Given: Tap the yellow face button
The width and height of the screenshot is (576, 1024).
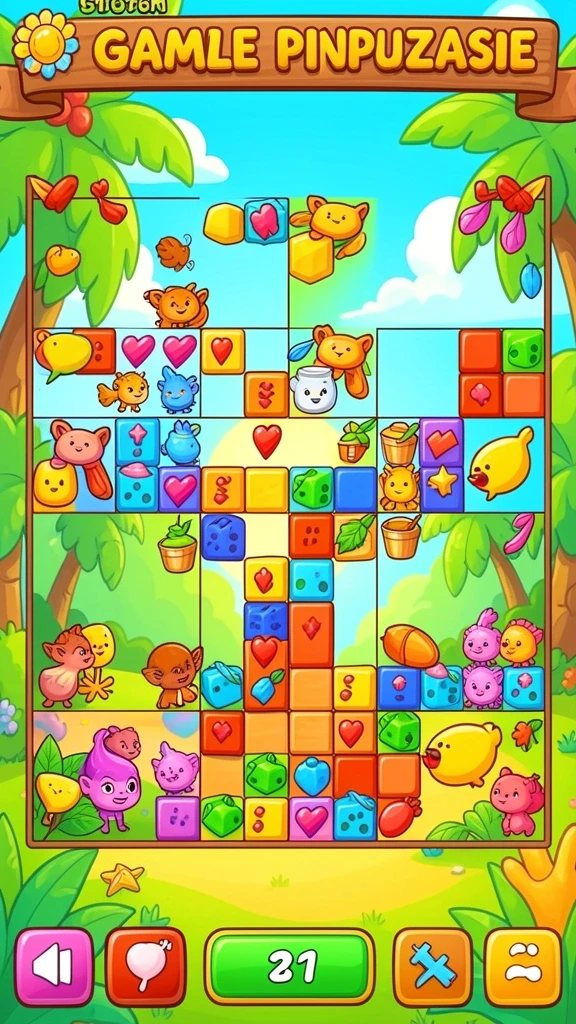Looking at the screenshot, I should [523, 967].
